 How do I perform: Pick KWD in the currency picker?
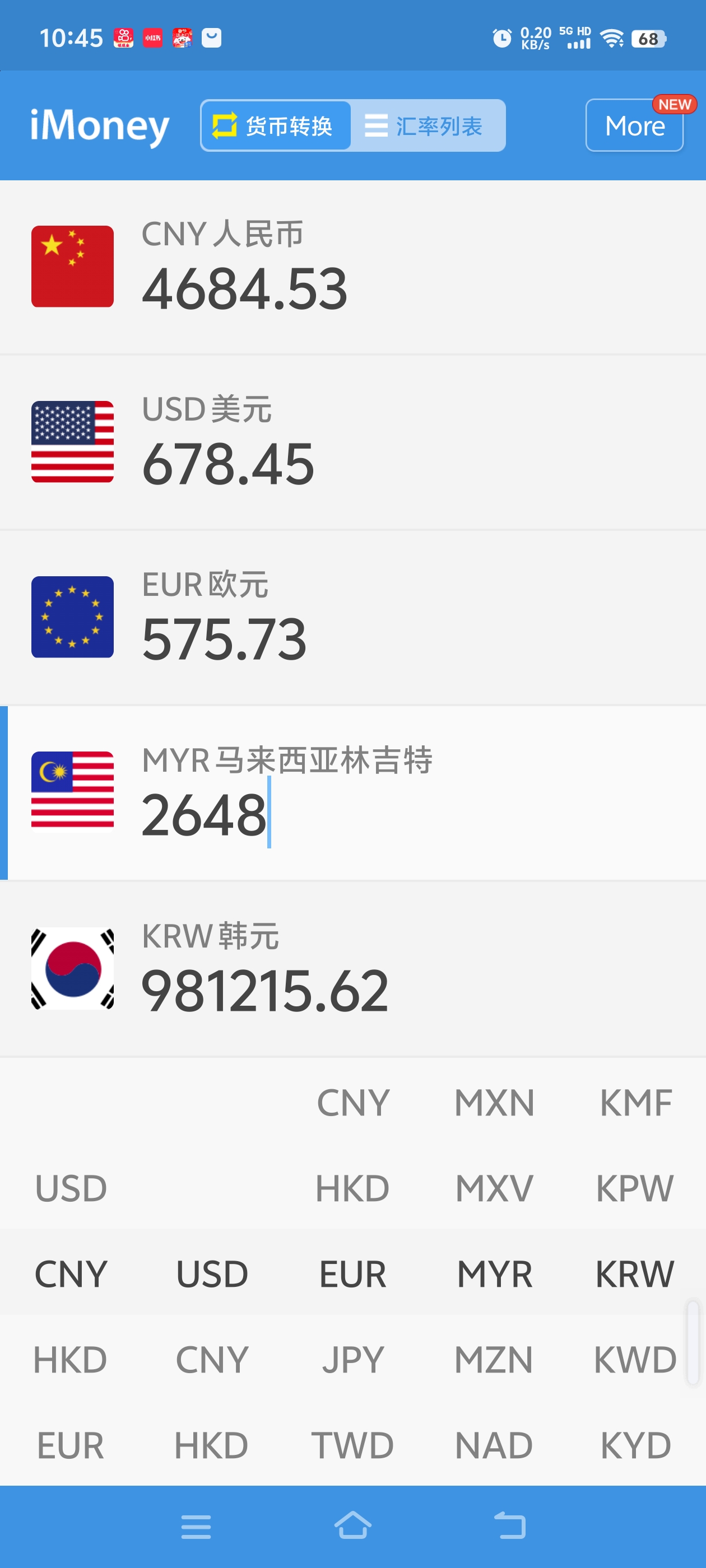coord(635,1360)
